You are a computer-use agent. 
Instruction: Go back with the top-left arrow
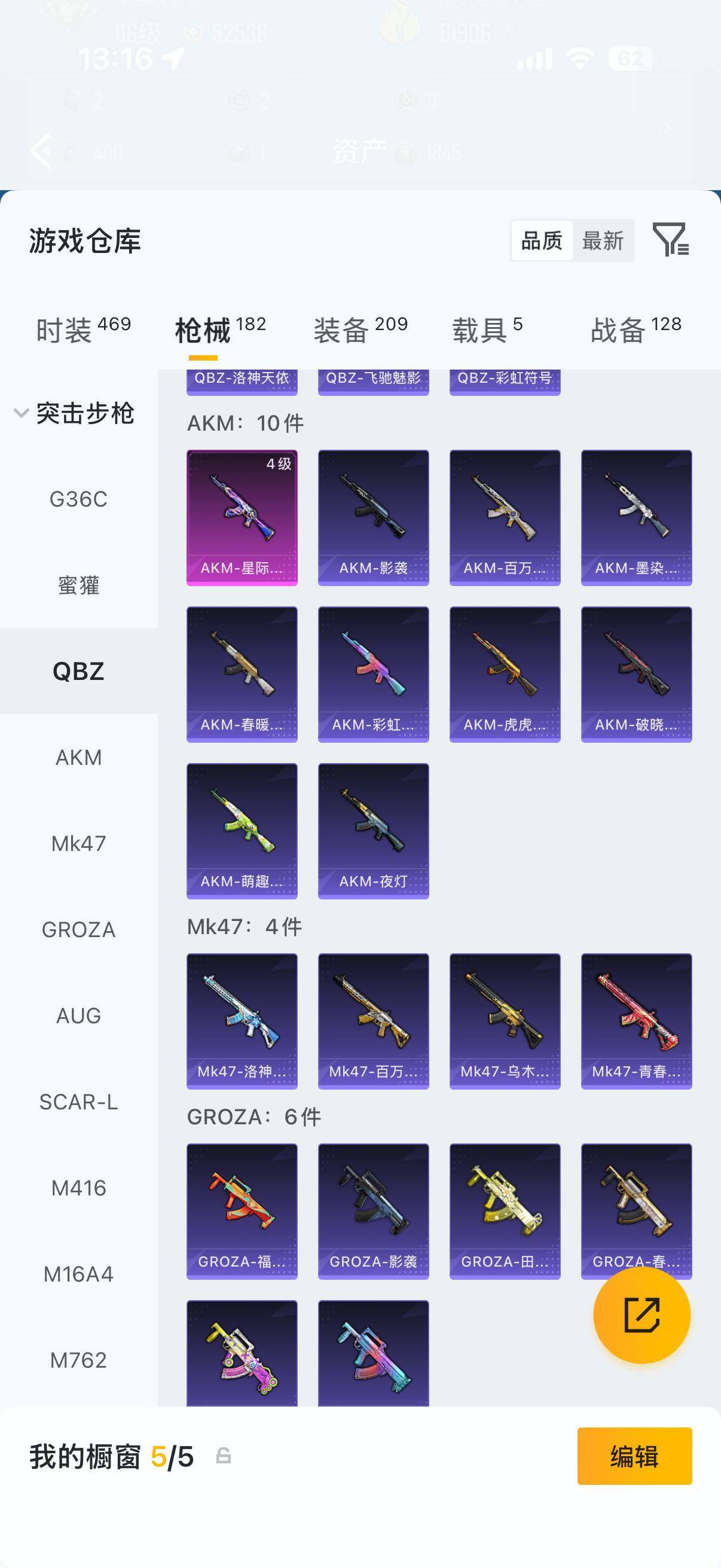coord(40,150)
